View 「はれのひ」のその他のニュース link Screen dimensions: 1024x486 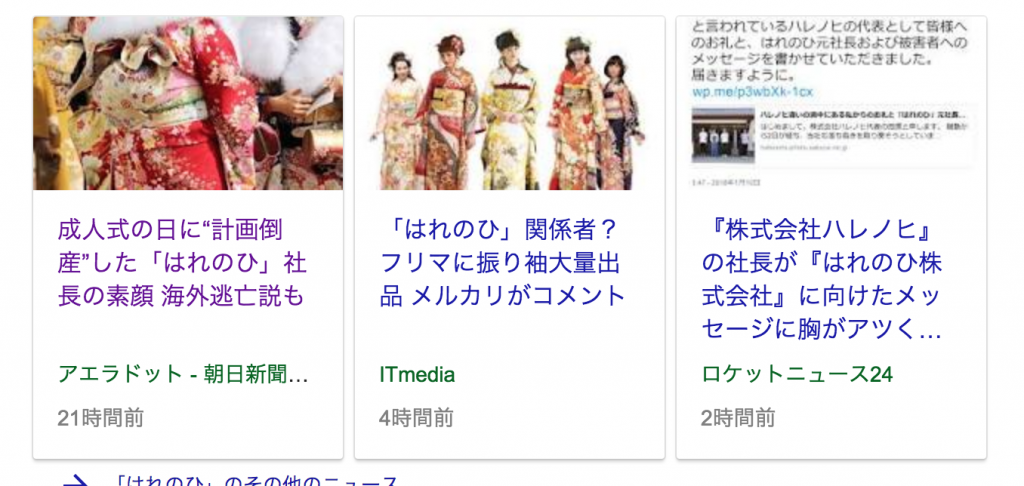257,481
